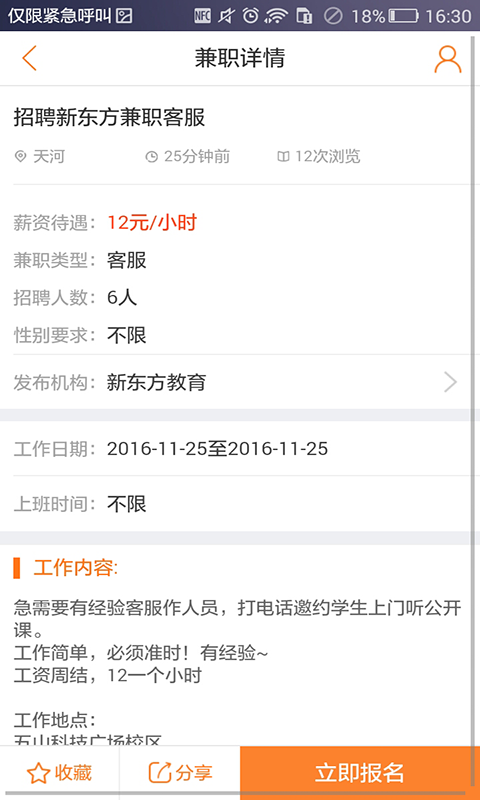Tap 收藏 to favorite this job
The height and width of the screenshot is (800, 480).
point(60,772)
